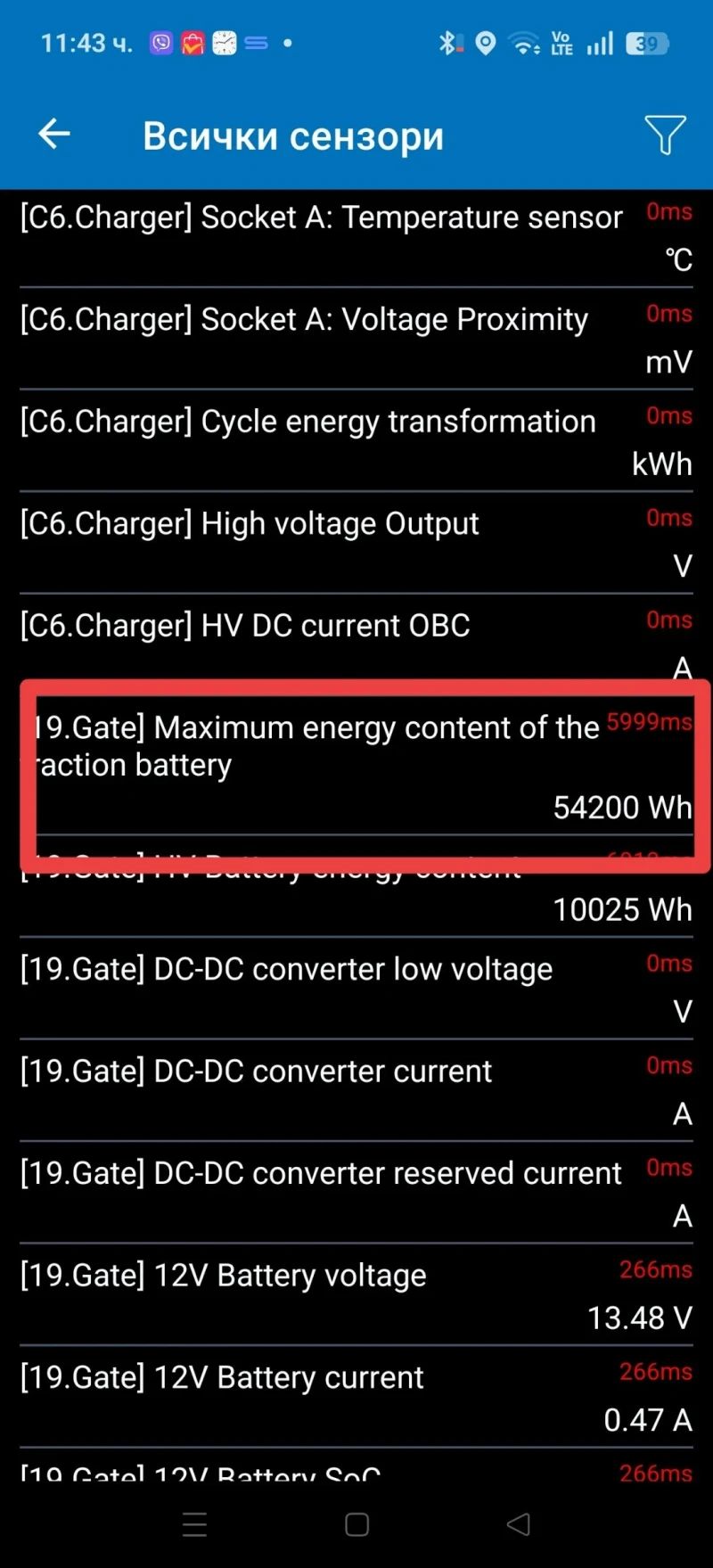This screenshot has height=1568, width=713.
Task: Tap the back arrow beside Всички сензори
Action: click(53, 133)
